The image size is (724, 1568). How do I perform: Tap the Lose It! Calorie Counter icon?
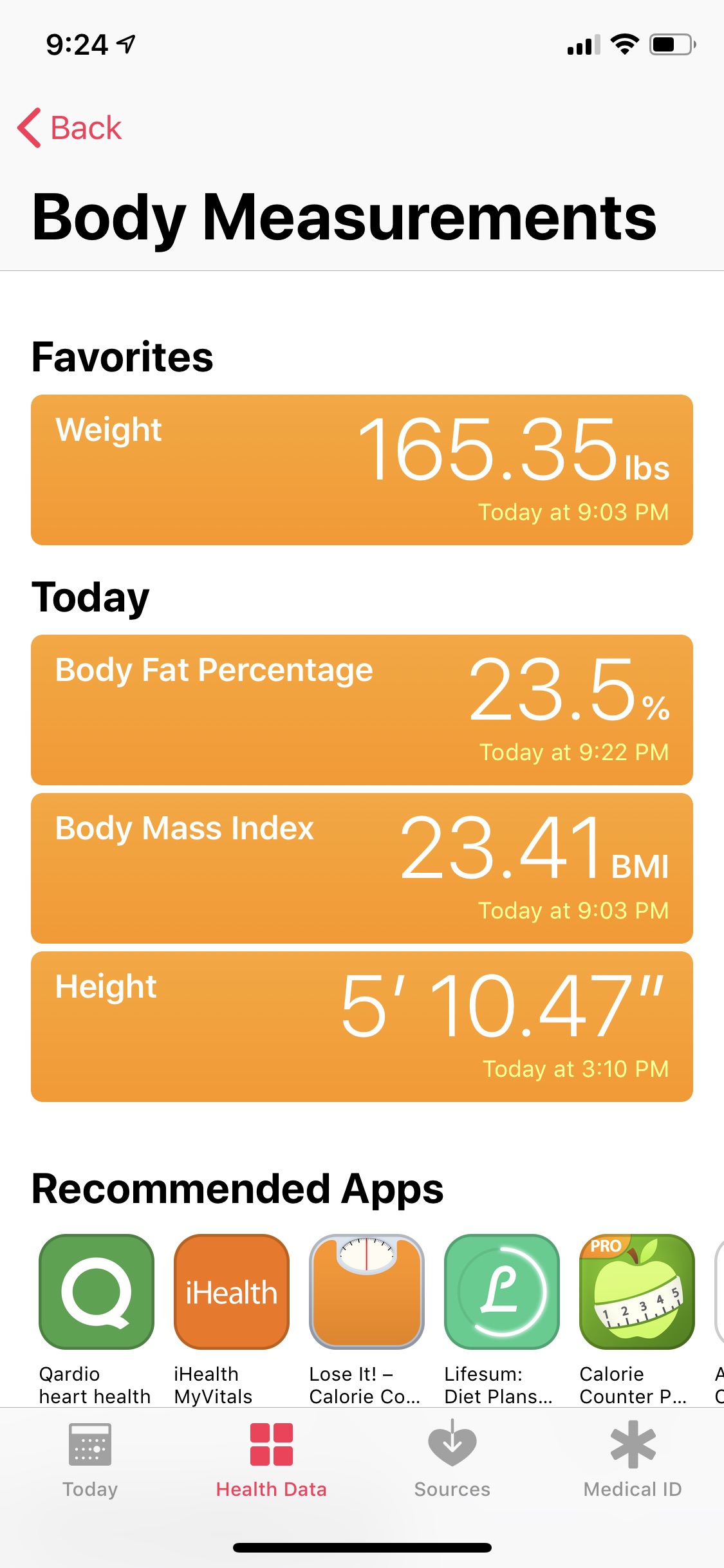[x=366, y=1292]
